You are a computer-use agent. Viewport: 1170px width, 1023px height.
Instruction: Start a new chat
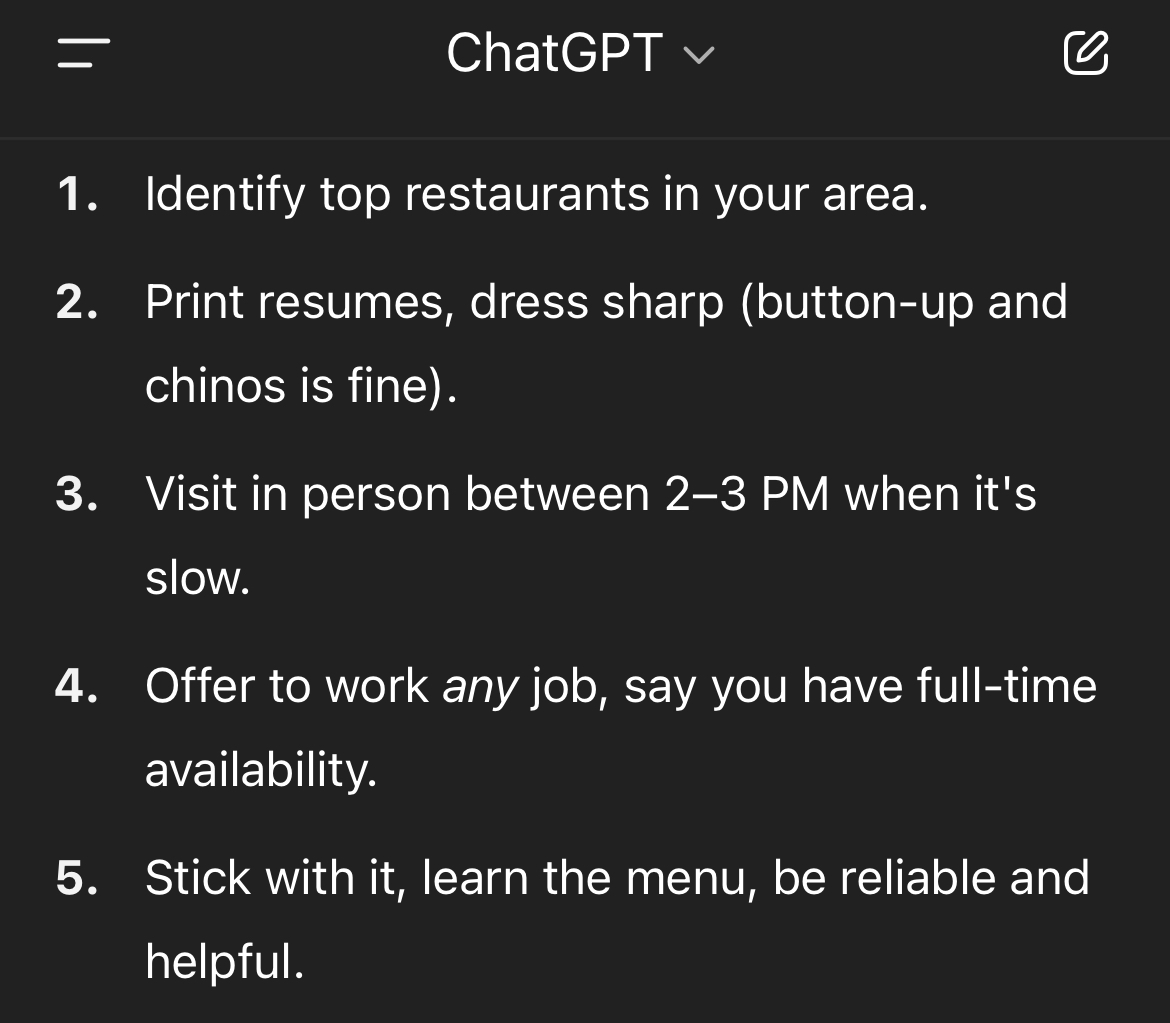click(x=1085, y=53)
